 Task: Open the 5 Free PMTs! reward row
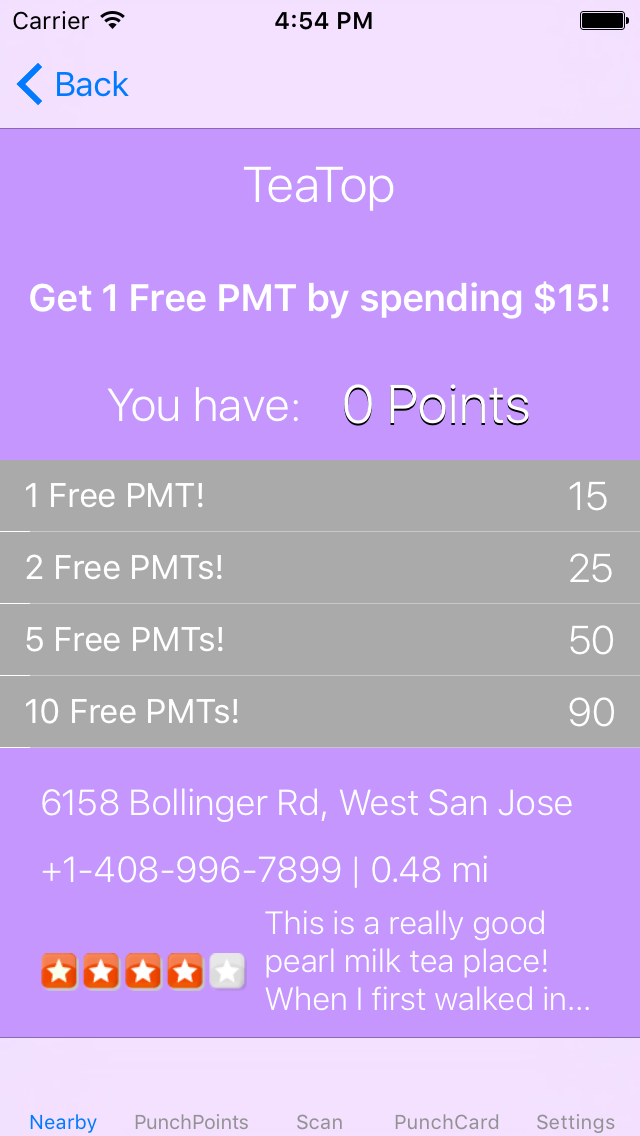(x=320, y=640)
